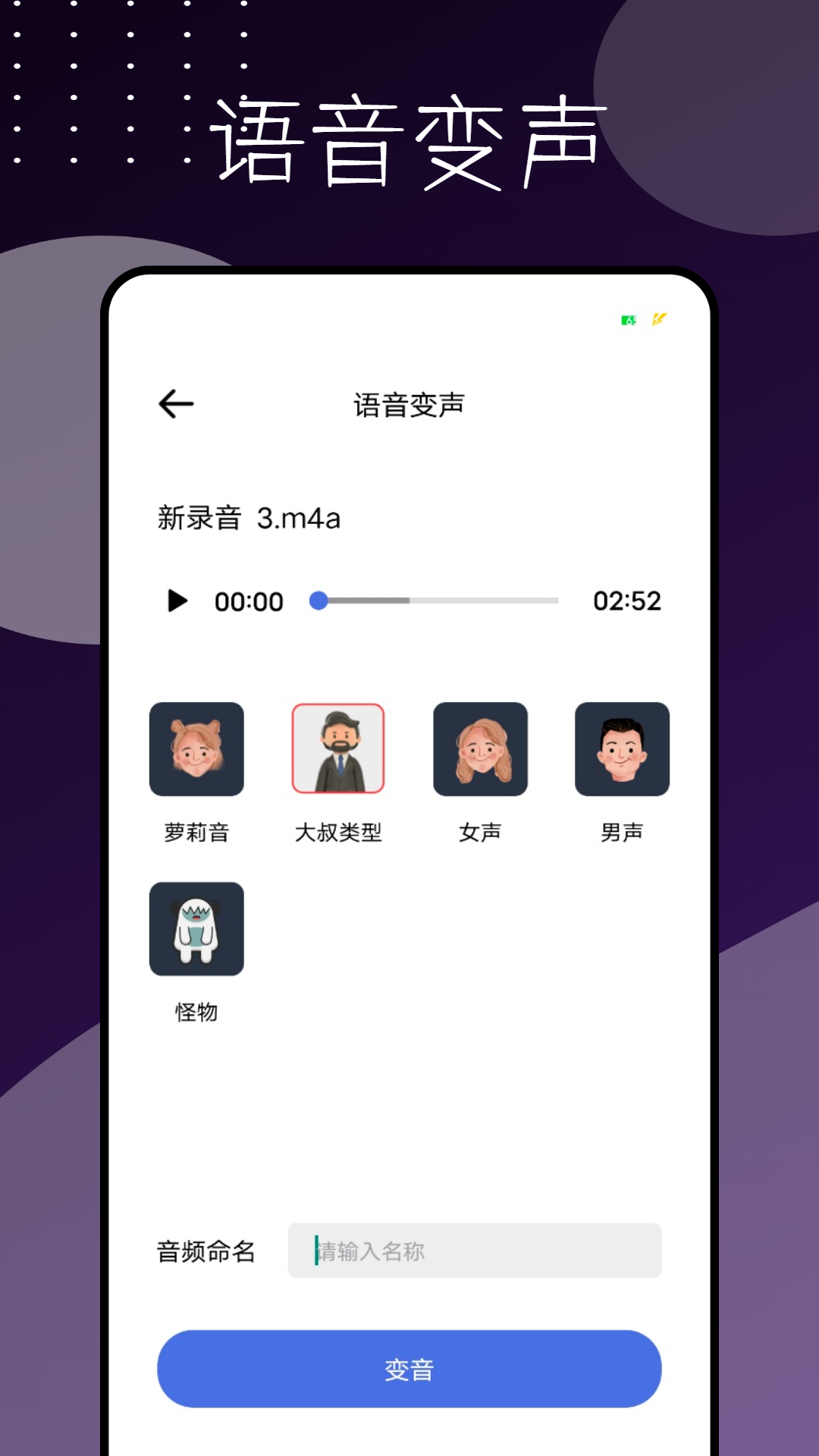Toggle selection of the 萝莉音 effect

pos(196,749)
